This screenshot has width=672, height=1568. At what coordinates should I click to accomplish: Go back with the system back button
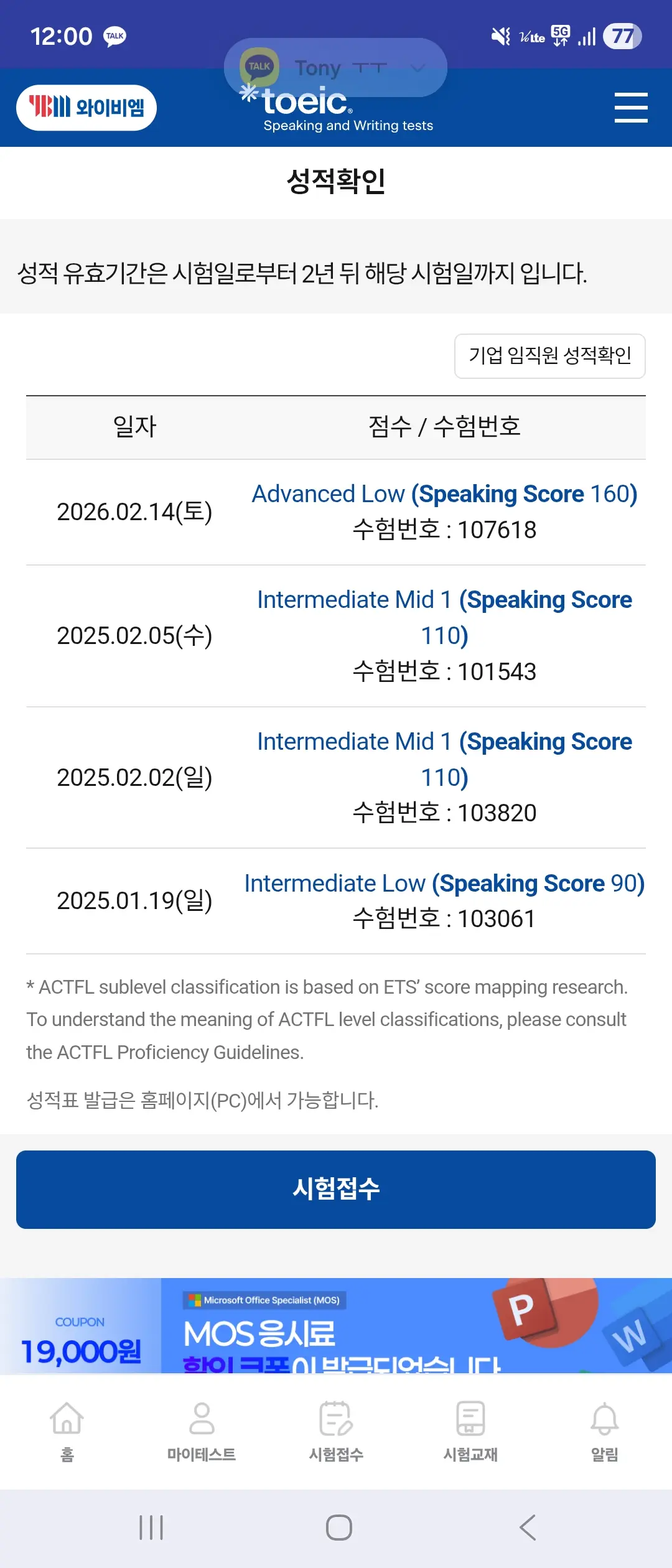(528, 1527)
